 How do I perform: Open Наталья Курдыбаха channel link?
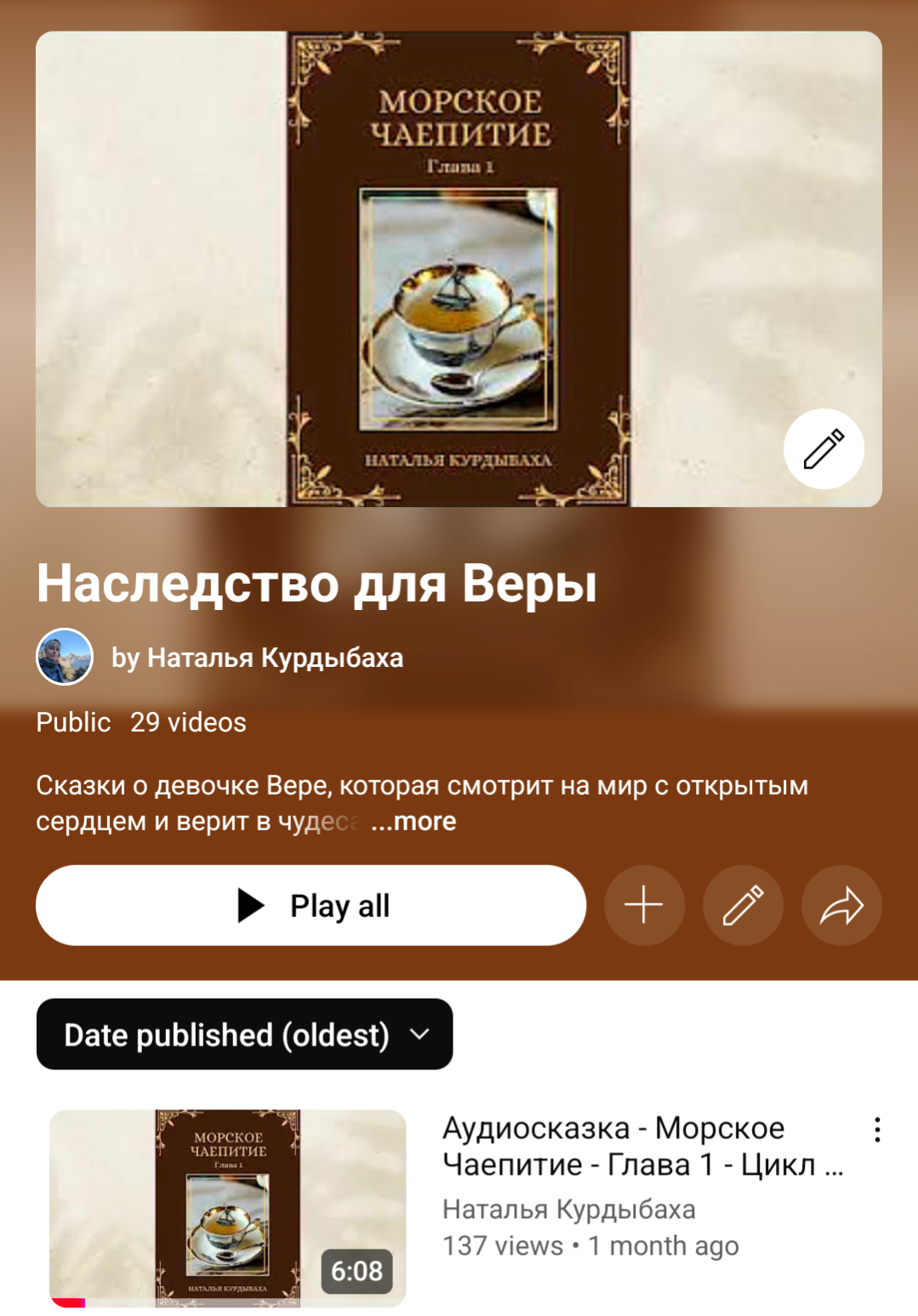tap(256, 658)
